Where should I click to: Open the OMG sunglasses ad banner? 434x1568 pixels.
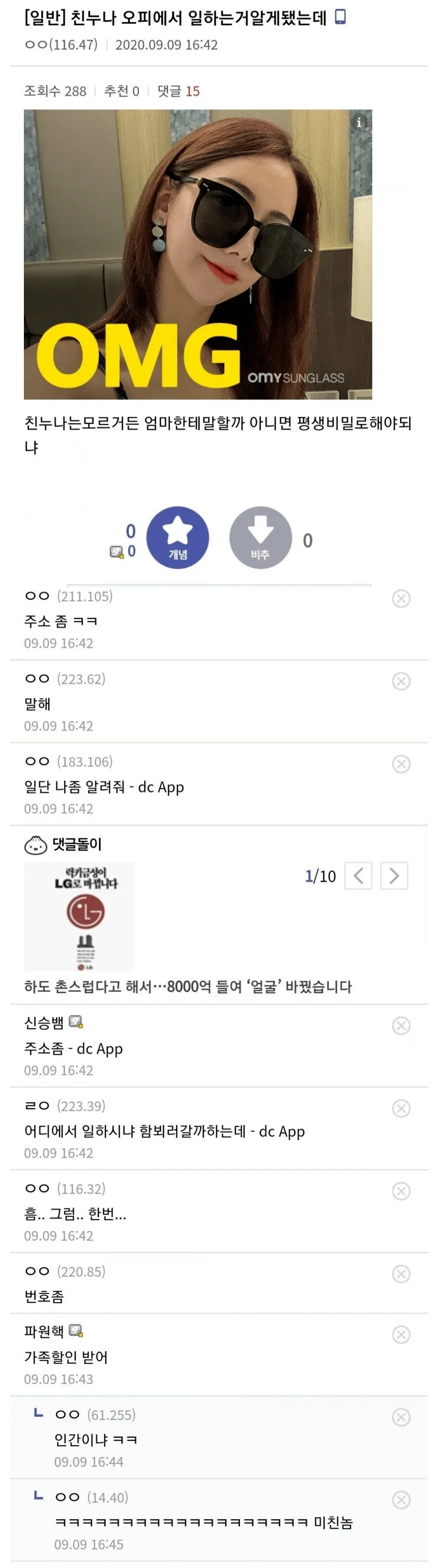[x=198, y=255]
